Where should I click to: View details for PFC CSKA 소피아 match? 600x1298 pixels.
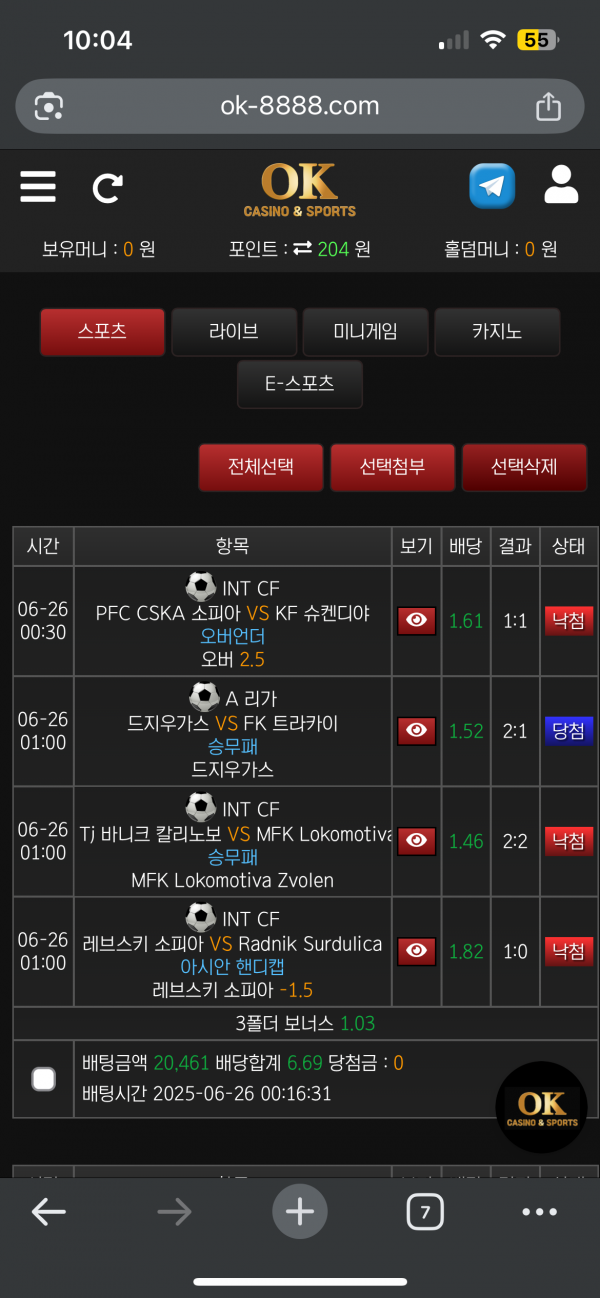click(416, 621)
